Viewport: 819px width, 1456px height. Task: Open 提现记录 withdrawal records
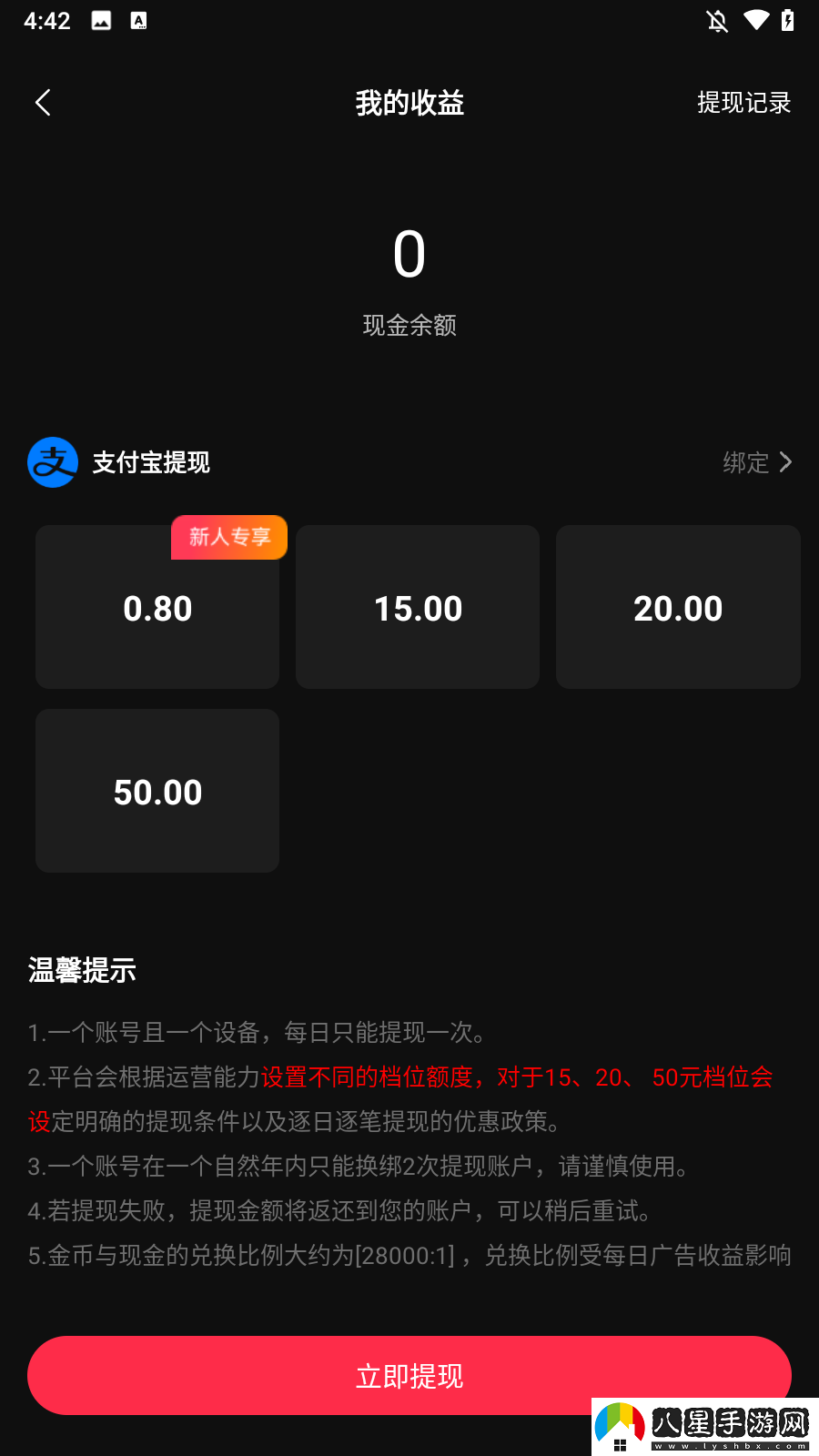tap(744, 103)
